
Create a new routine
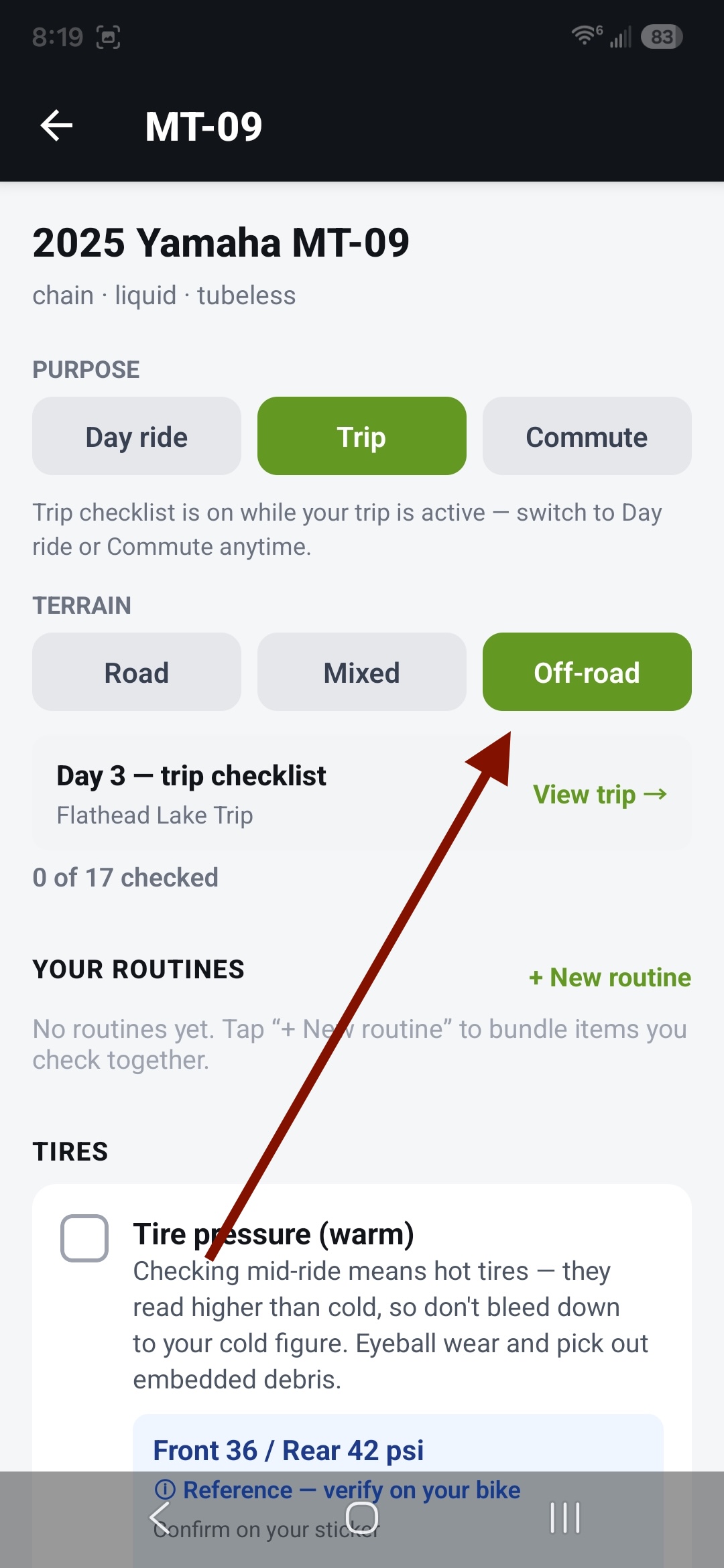(x=610, y=978)
